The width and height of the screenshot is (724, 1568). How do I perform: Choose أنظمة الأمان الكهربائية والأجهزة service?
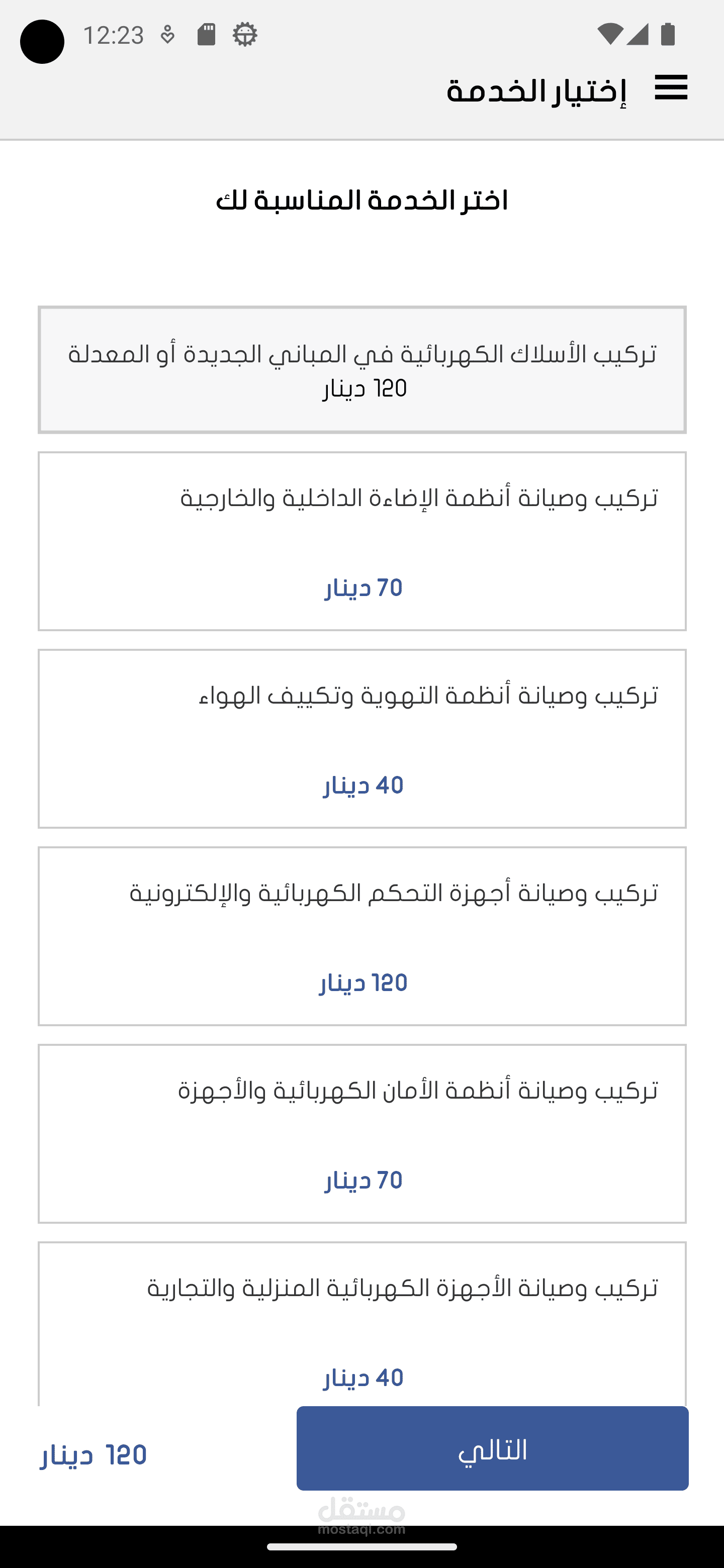pyautogui.click(x=363, y=1133)
